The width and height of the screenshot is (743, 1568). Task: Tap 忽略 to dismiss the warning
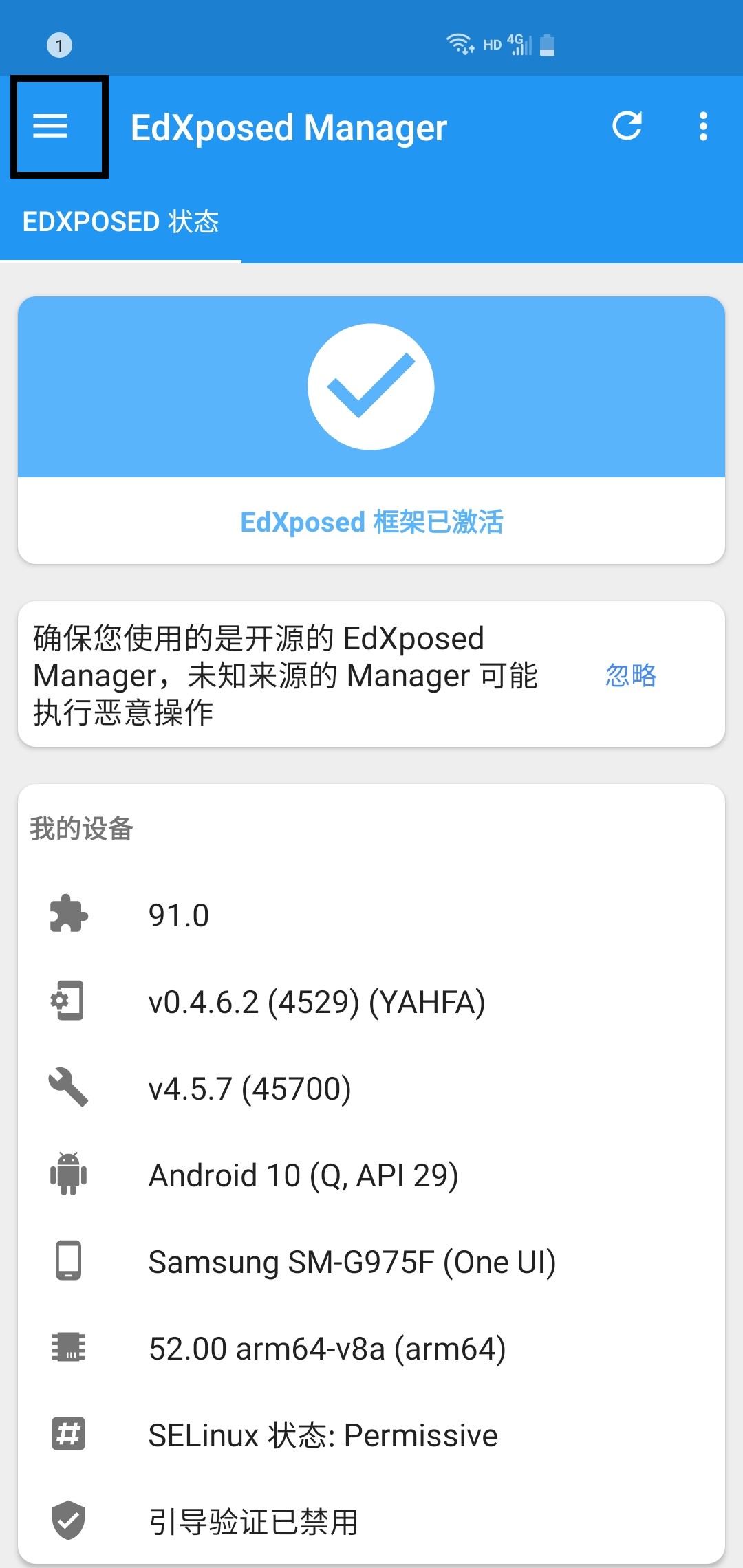[x=631, y=675]
